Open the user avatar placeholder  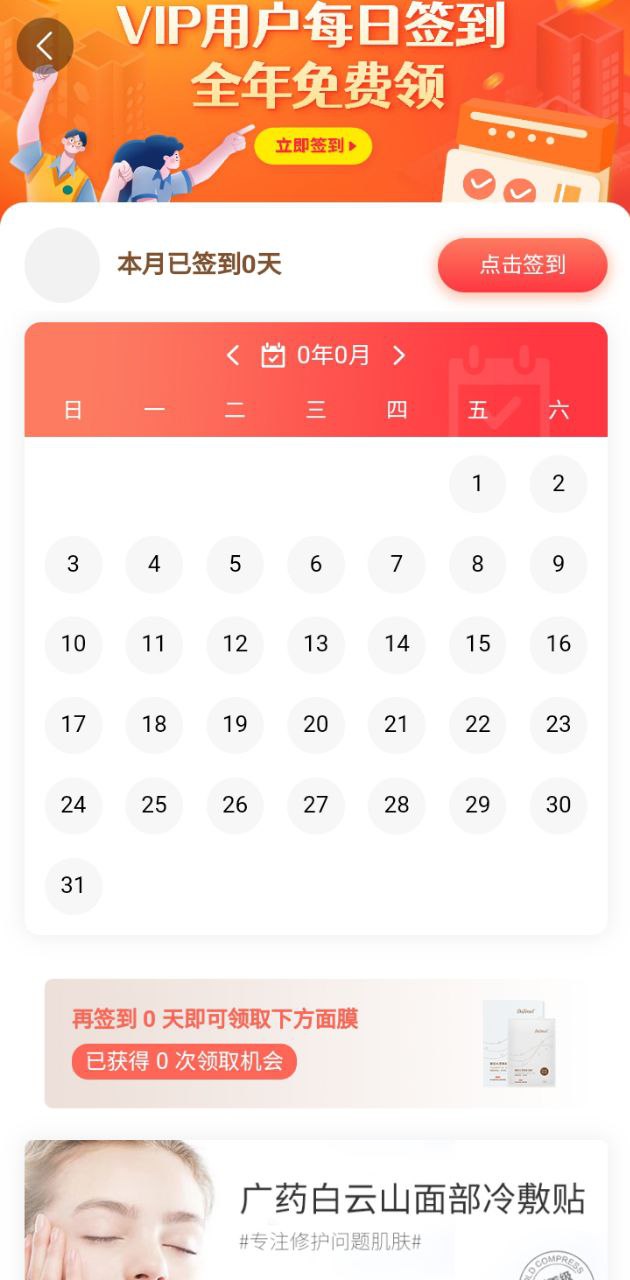coord(62,265)
